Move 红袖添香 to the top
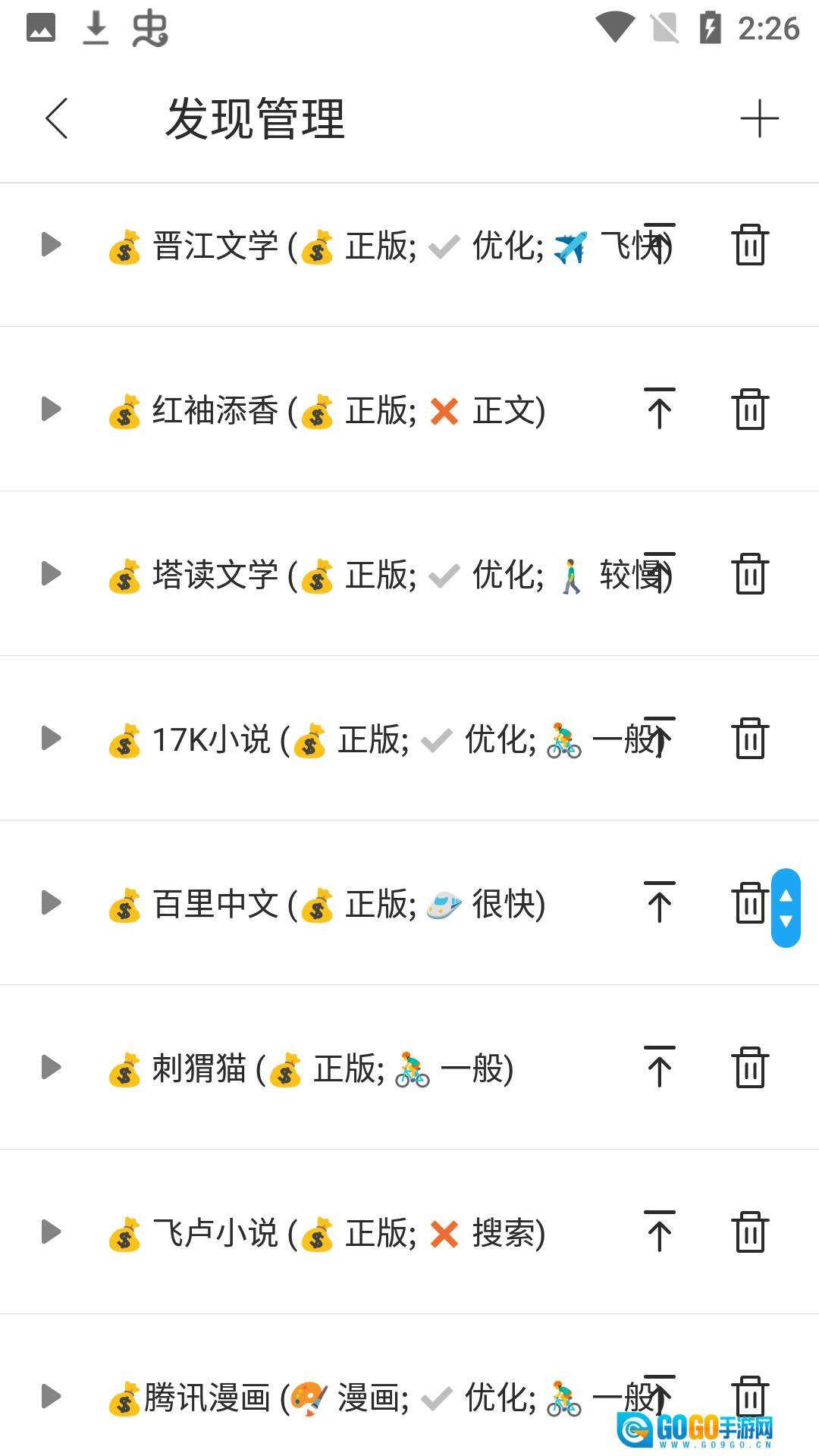 click(659, 409)
